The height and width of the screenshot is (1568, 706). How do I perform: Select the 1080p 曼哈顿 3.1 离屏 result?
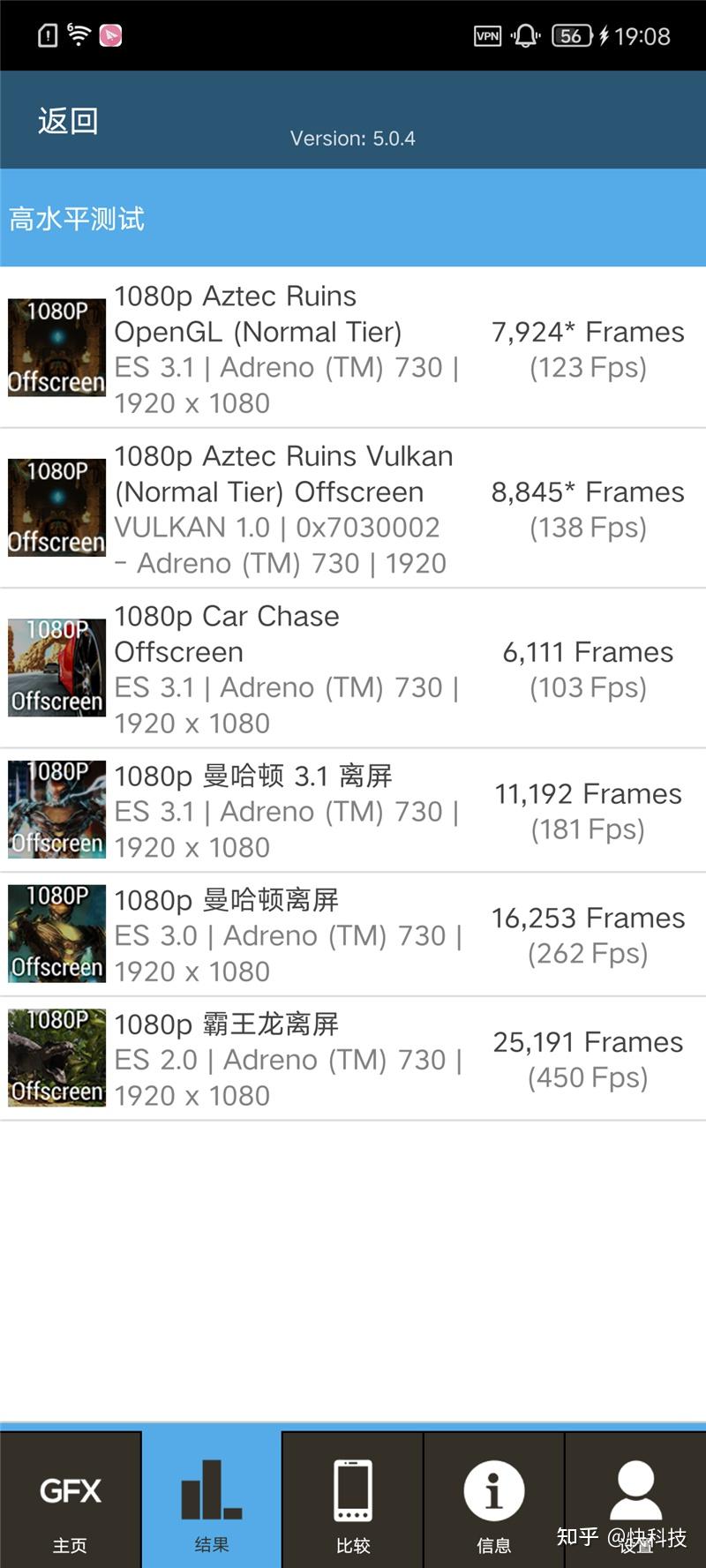353,810
